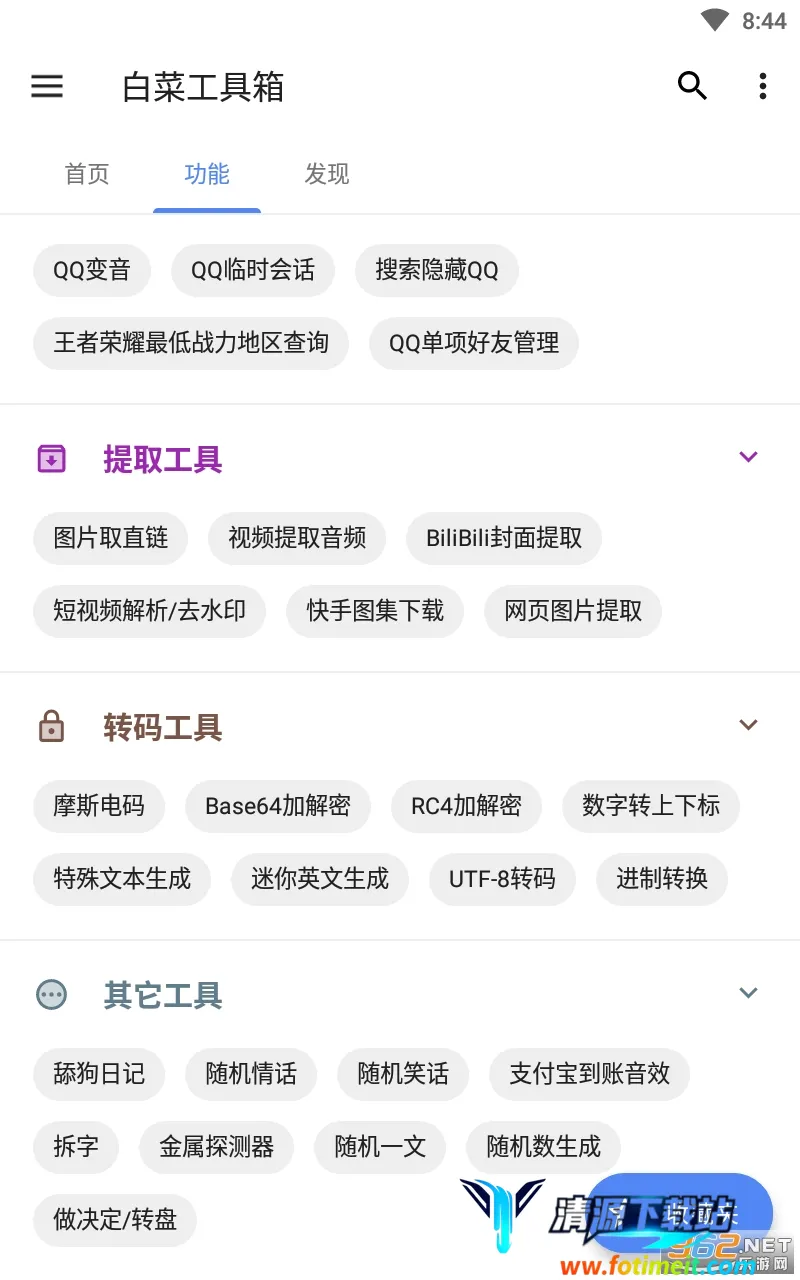Open the 视频提取音频 tool
The image size is (800, 1280).
pos(297,538)
